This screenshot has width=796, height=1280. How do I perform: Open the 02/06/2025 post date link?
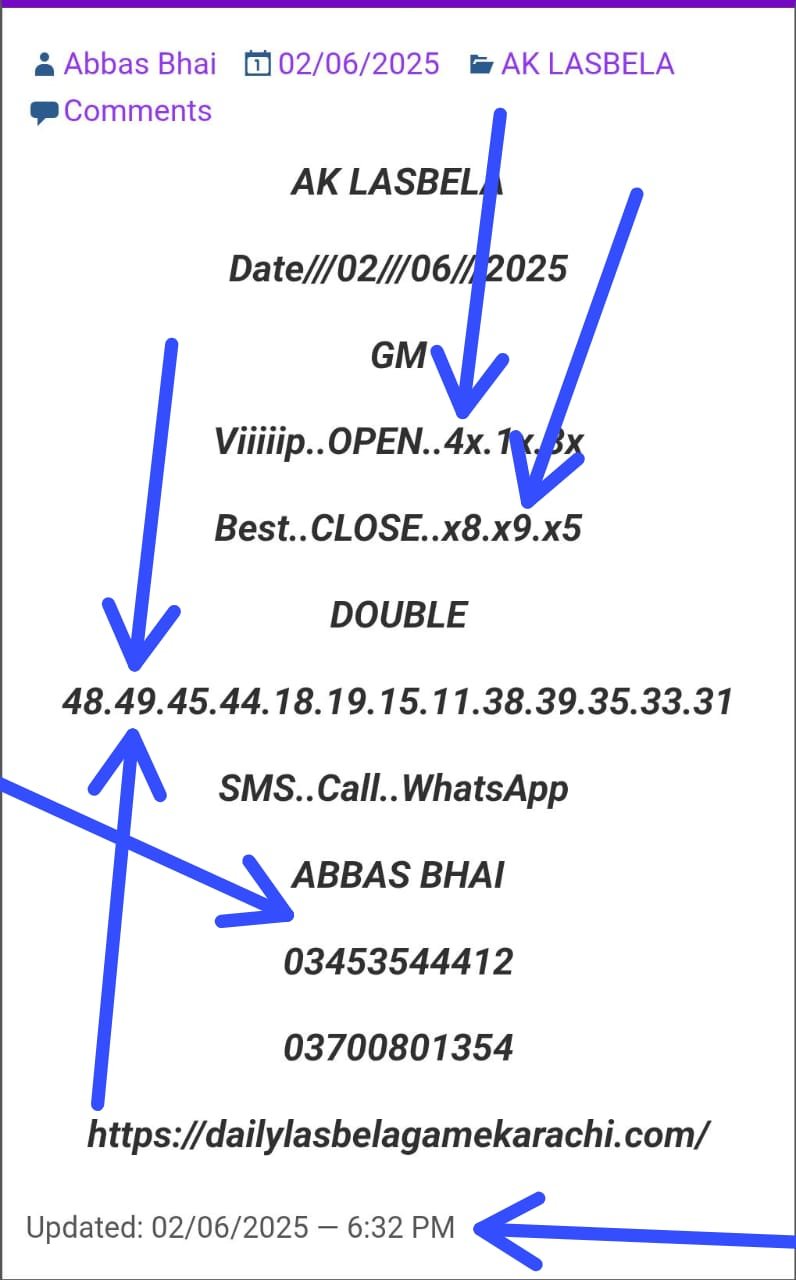click(x=358, y=64)
